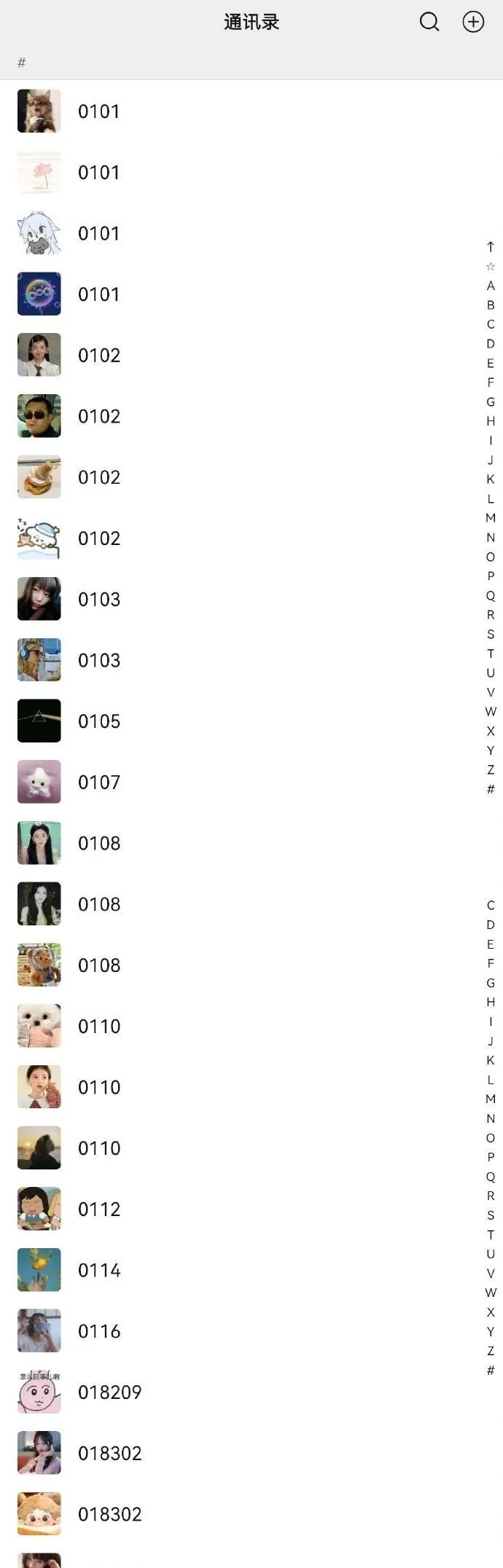
Task: Jump to letter B in index
Action: [491, 305]
